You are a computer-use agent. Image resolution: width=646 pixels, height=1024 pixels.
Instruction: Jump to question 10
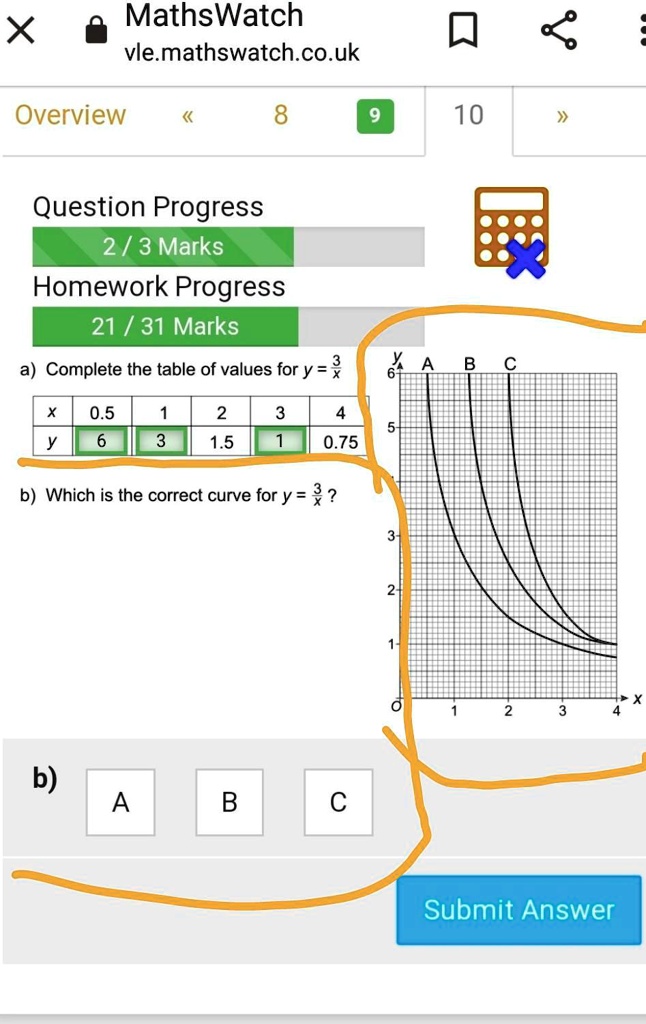tap(468, 116)
